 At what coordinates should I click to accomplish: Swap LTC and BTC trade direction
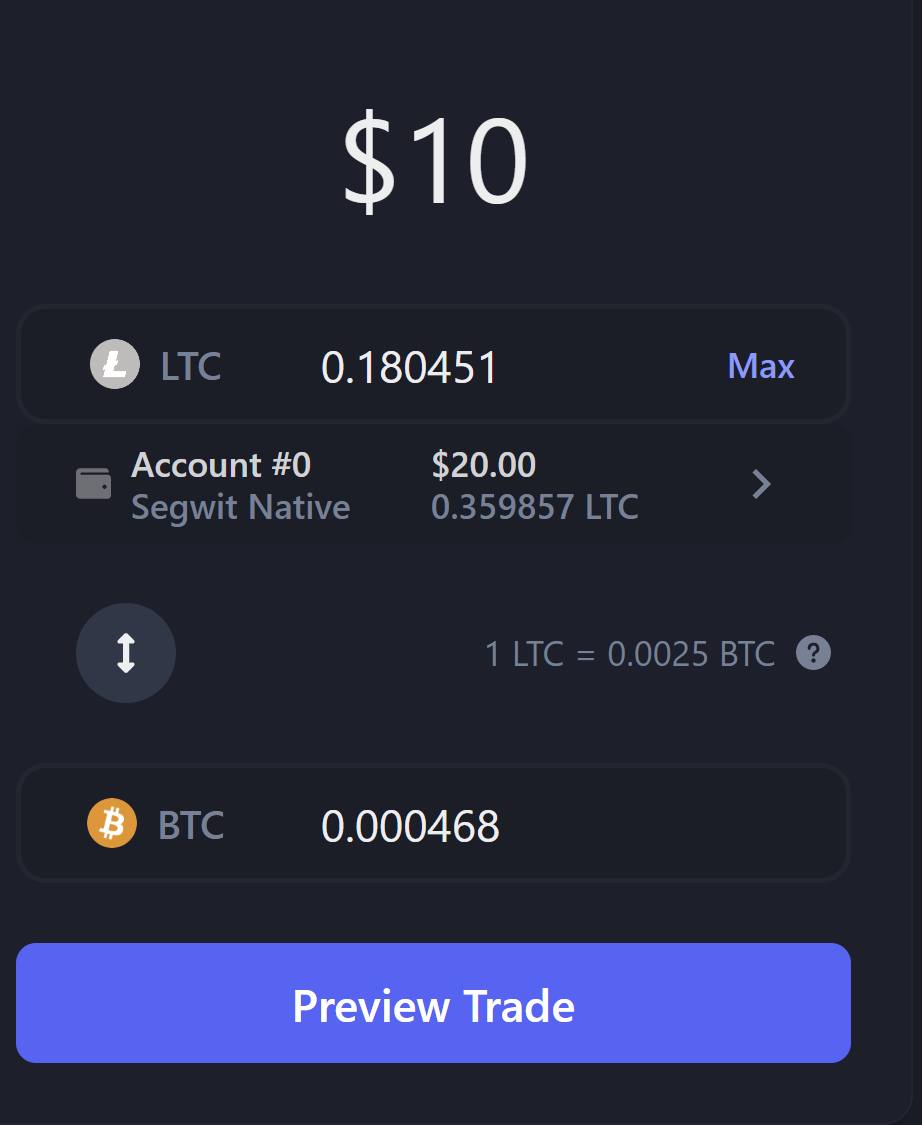point(126,653)
